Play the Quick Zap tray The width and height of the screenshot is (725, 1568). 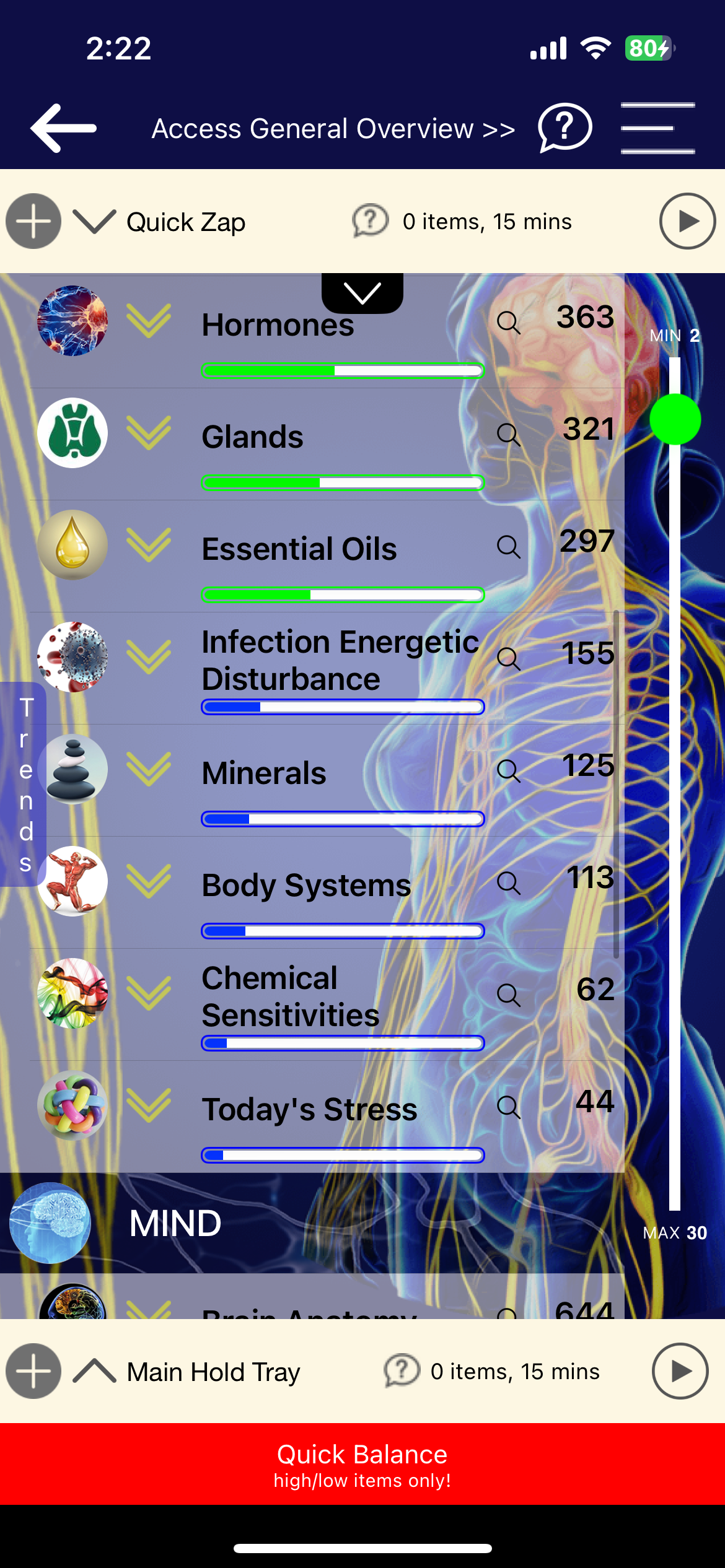click(687, 222)
